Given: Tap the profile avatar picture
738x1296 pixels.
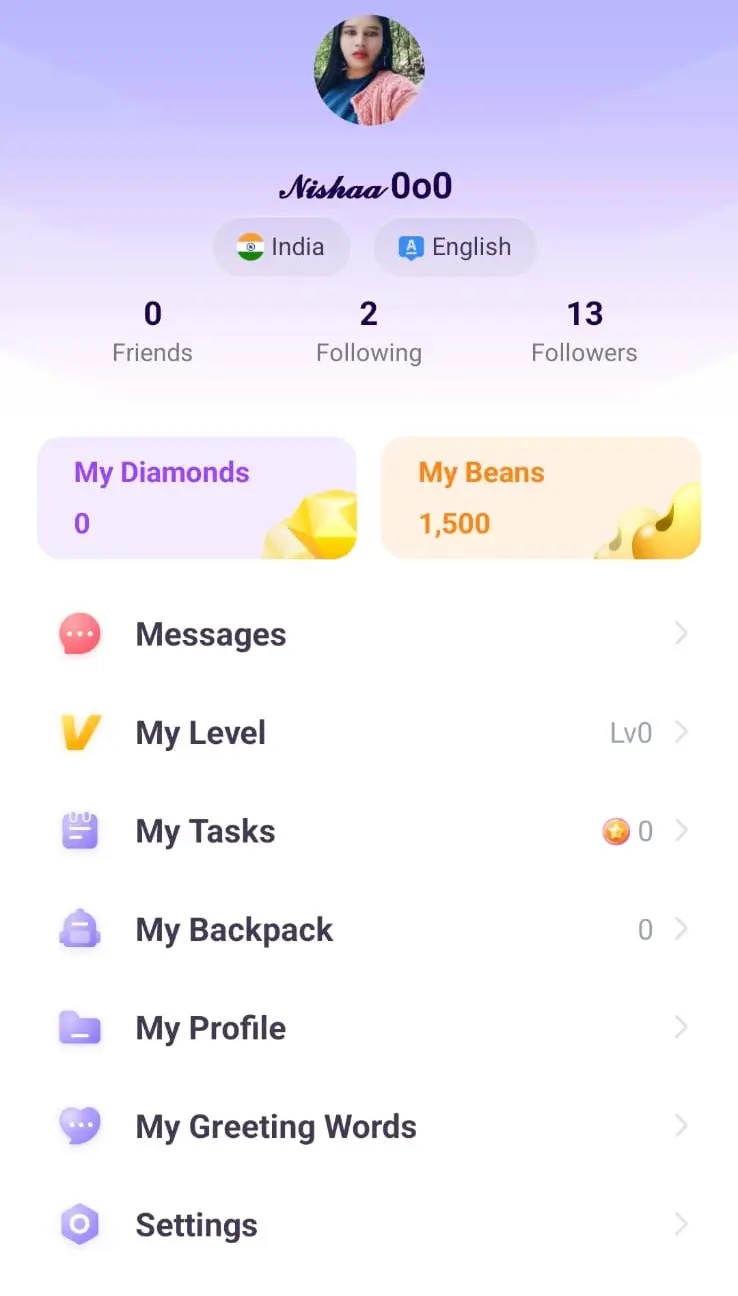Looking at the screenshot, I should [369, 70].
